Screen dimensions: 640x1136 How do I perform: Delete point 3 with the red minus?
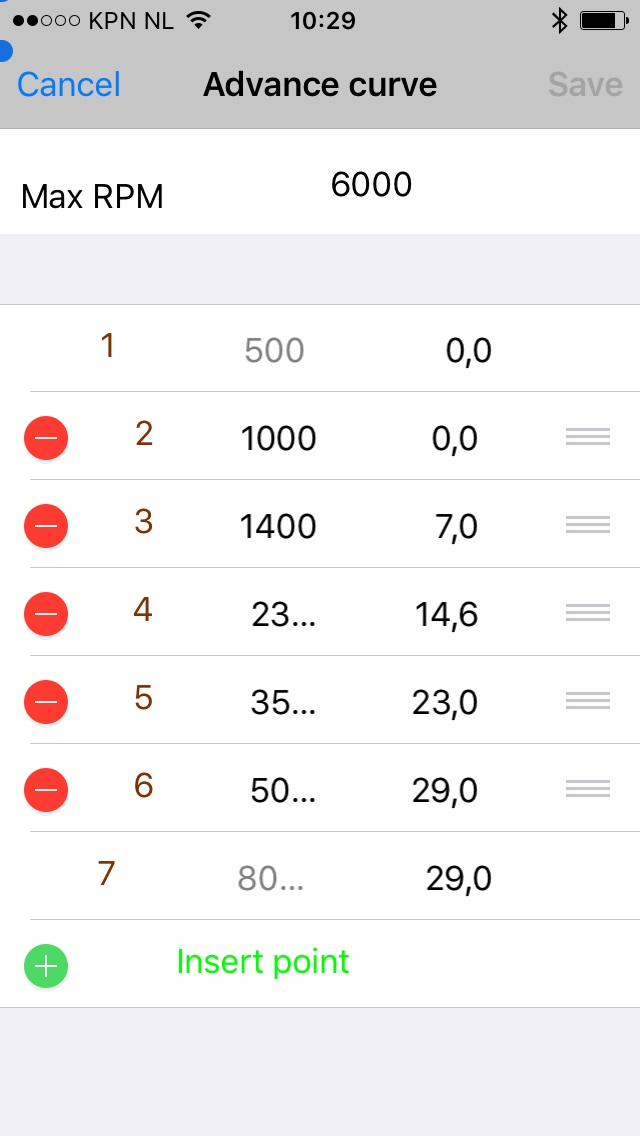click(x=46, y=525)
